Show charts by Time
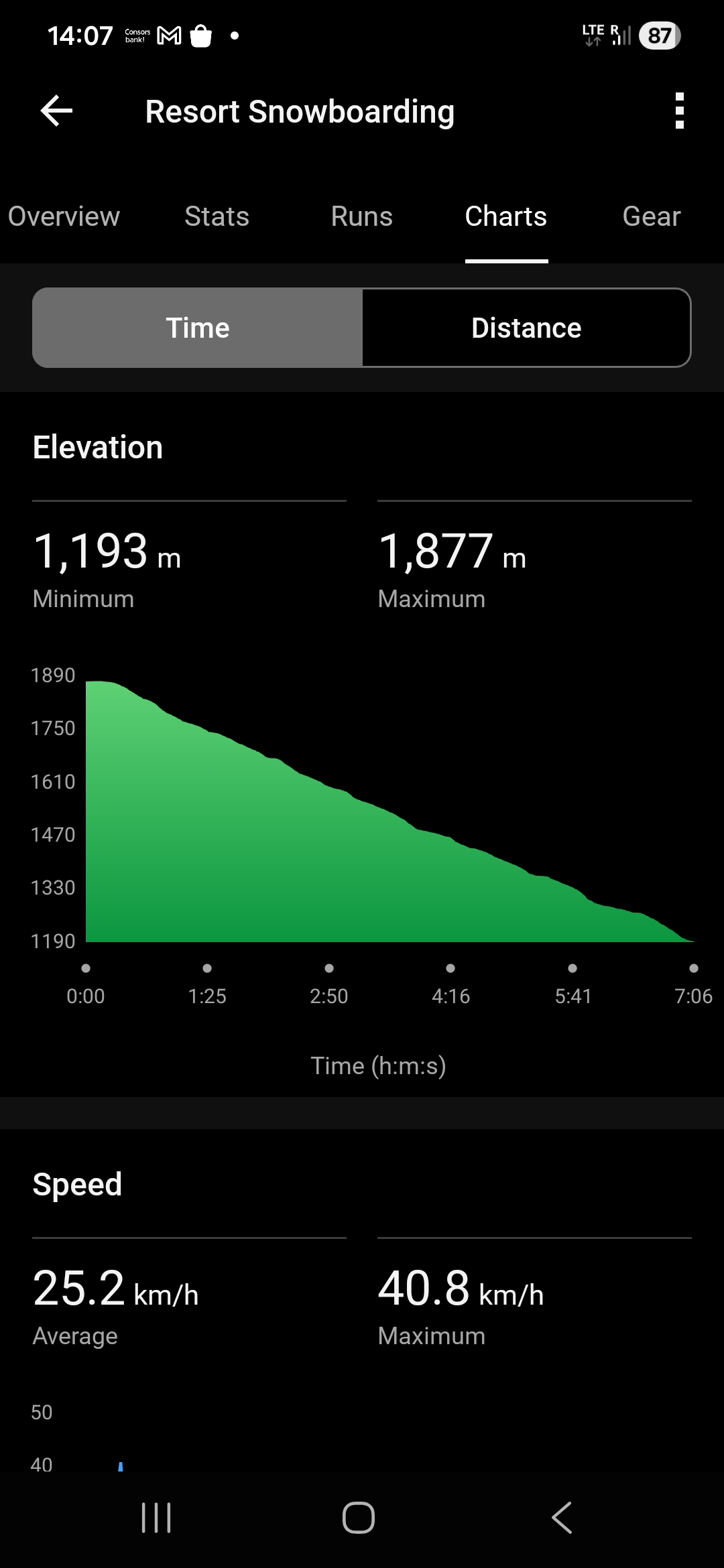Screen dimensions: 724x1568 click(198, 328)
